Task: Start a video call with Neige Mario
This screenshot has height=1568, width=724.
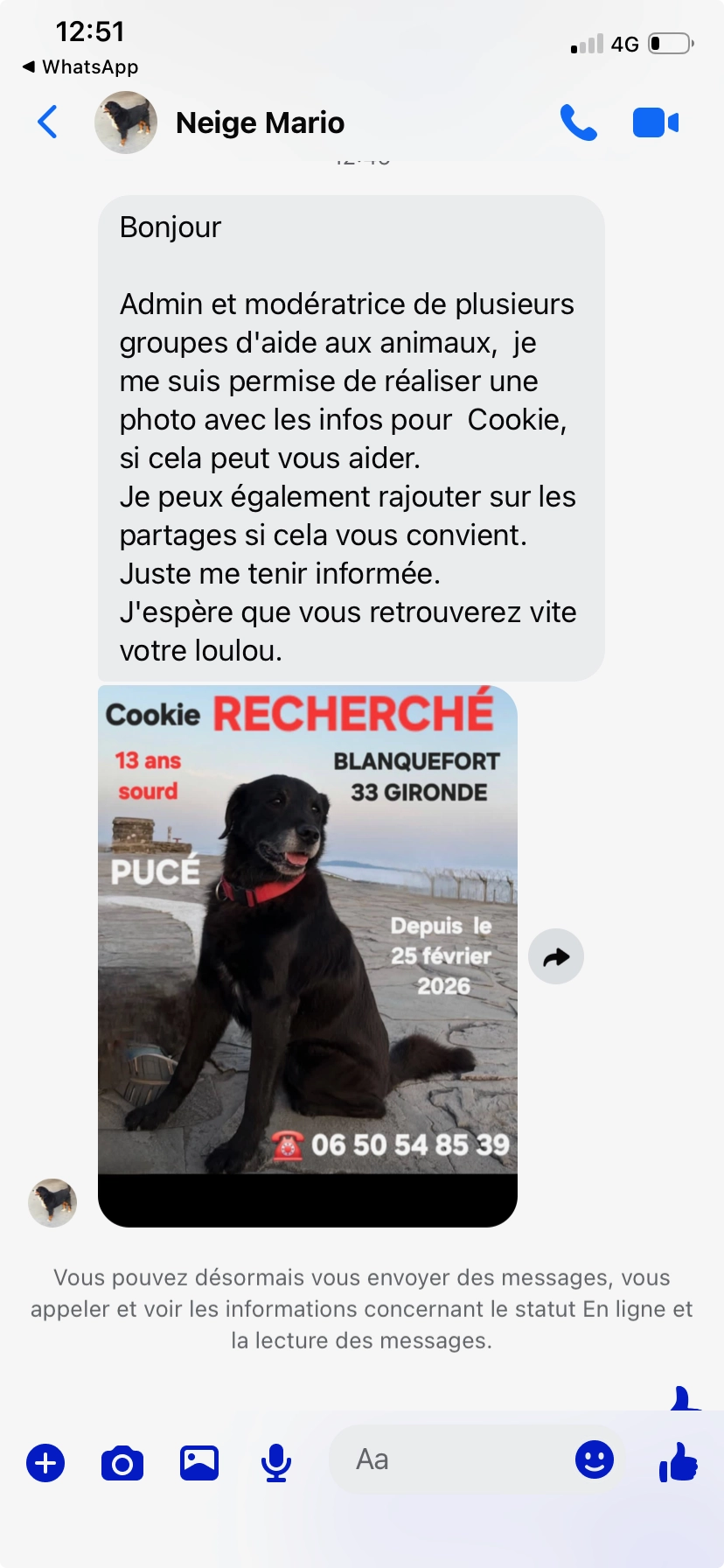Action: coord(655,122)
